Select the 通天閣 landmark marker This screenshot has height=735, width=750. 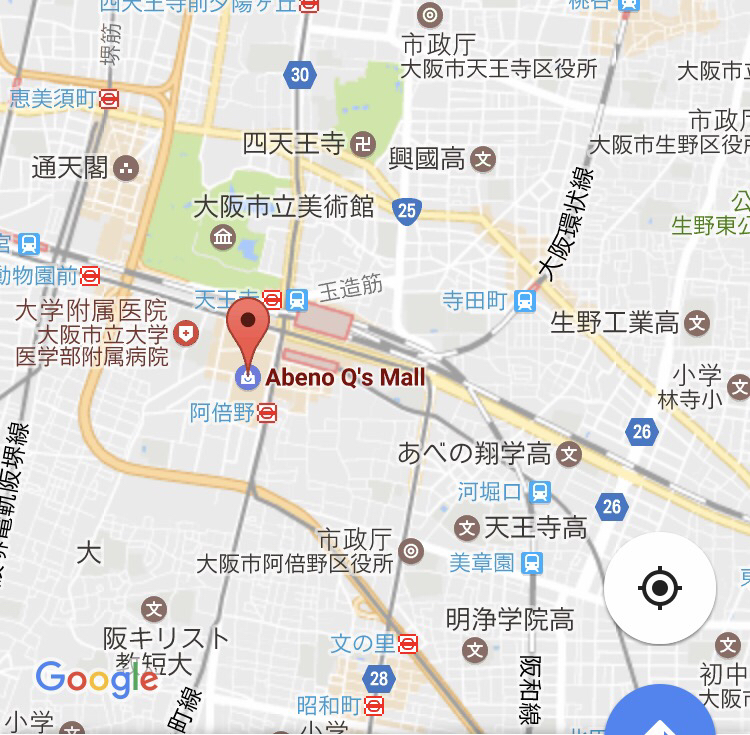(x=126, y=168)
